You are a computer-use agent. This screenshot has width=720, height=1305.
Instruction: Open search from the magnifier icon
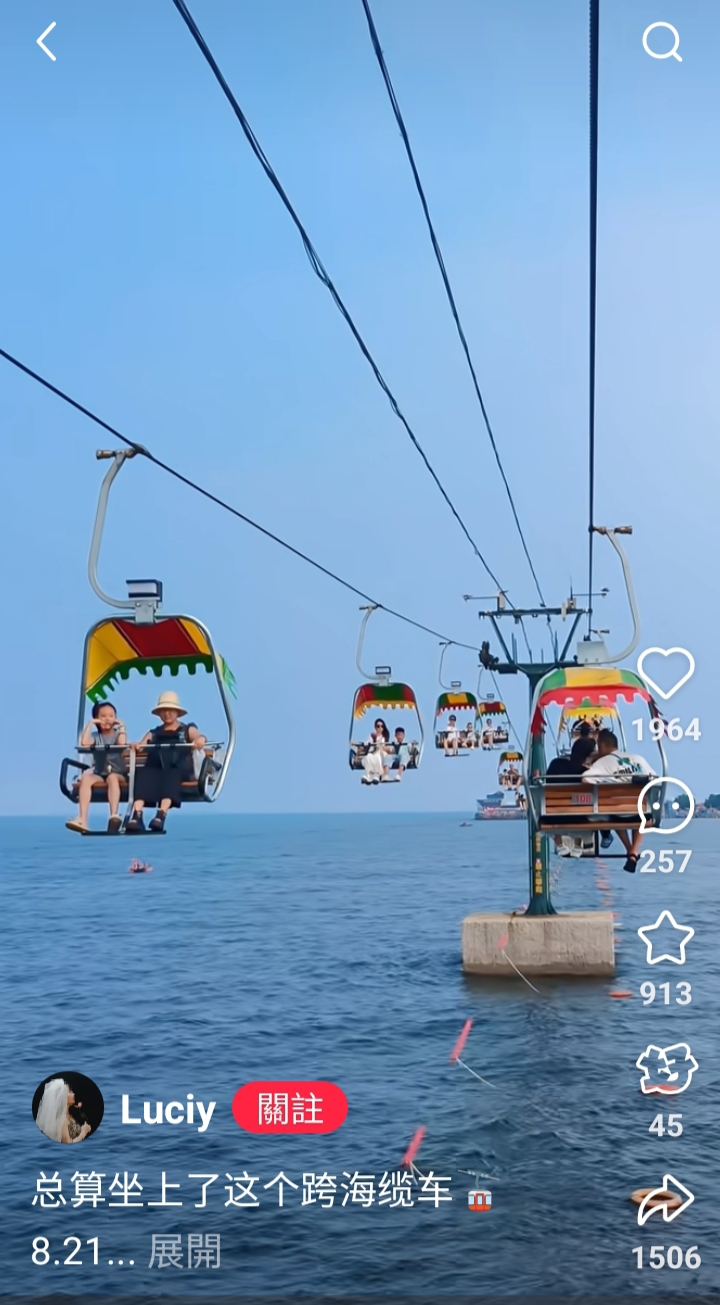pos(662,42)
